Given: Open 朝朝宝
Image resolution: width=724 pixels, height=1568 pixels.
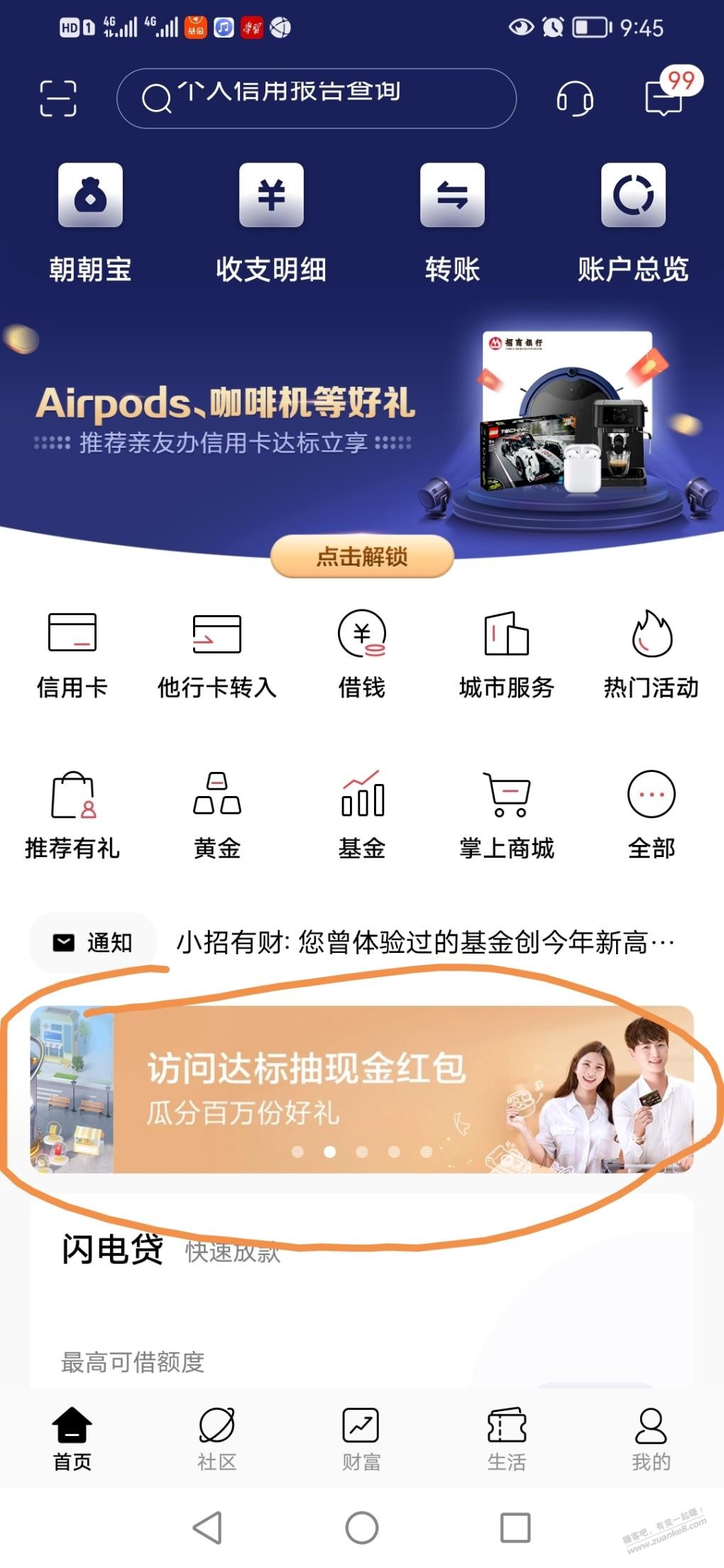Looking at the screenshot, I should pos(90,221).
